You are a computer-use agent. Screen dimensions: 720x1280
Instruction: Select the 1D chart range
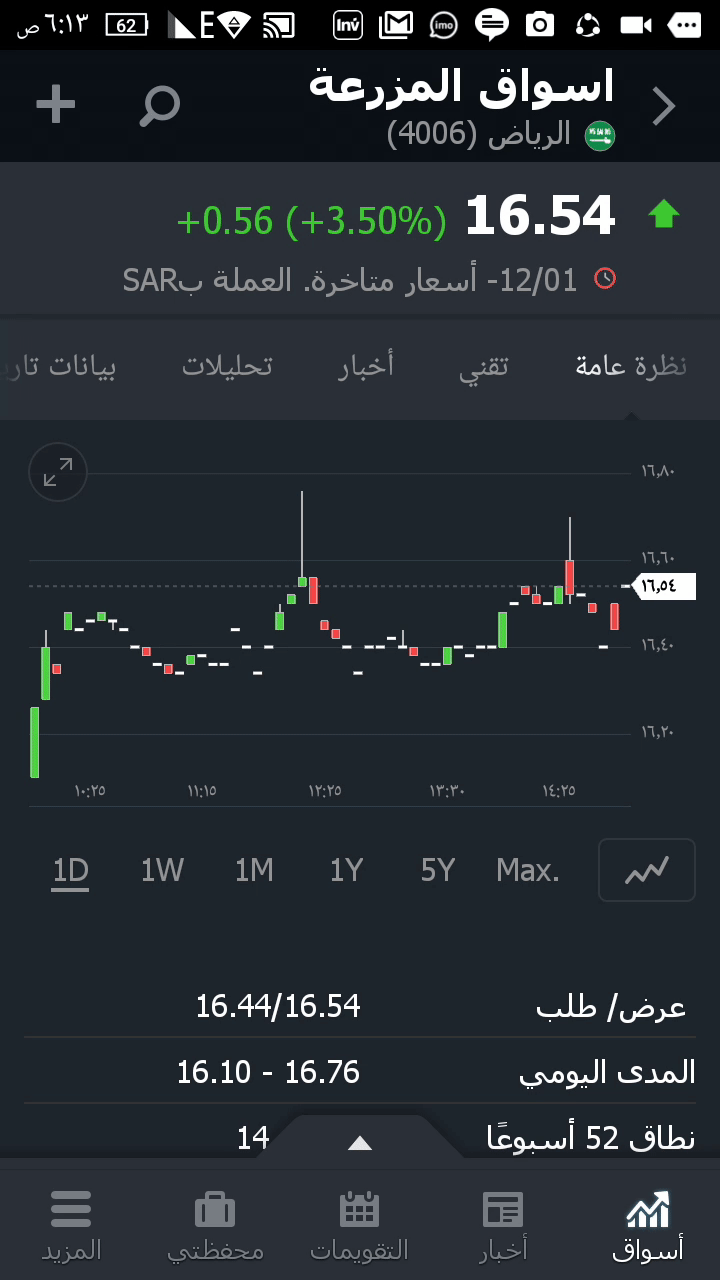pyautogui.click(x=71, y=871)
